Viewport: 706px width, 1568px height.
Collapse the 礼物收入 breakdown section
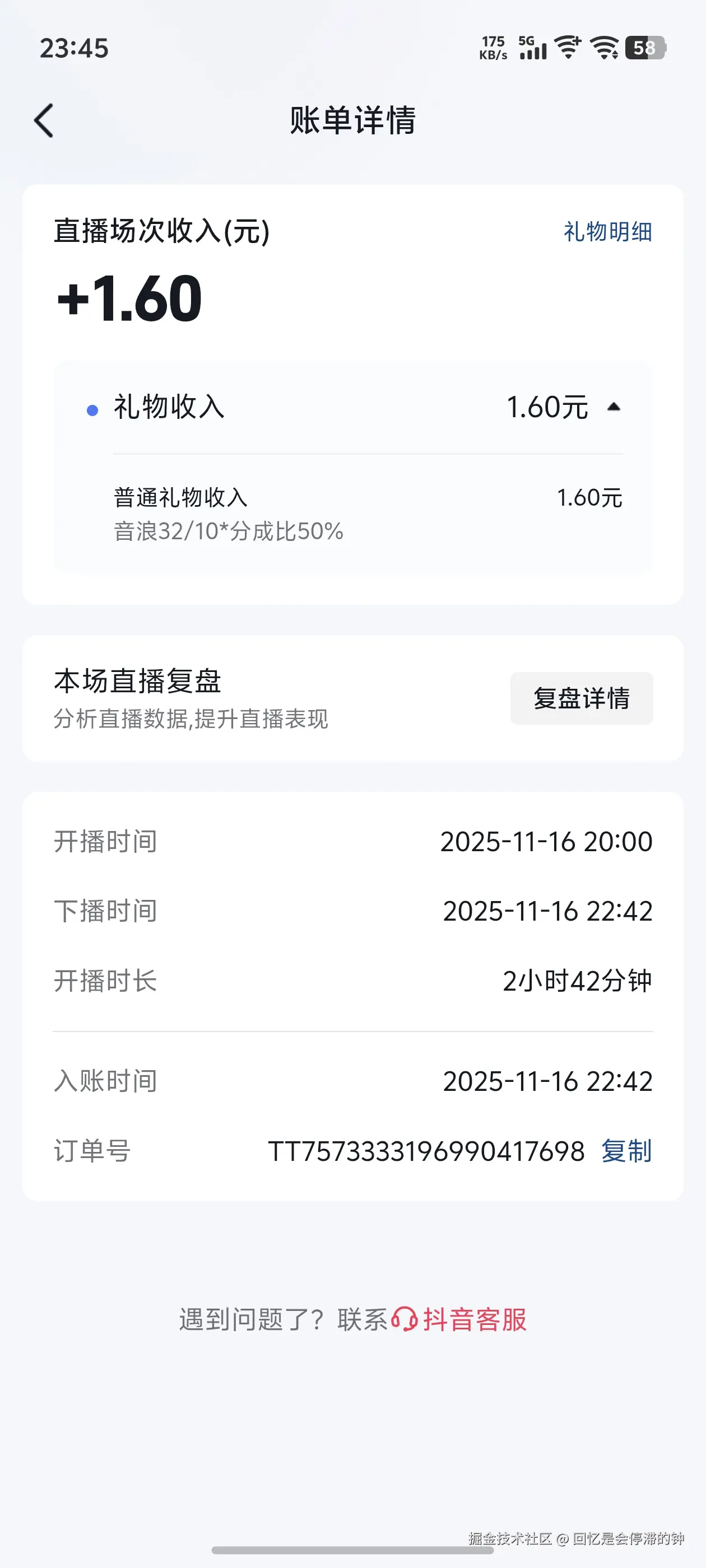[614, 408]
